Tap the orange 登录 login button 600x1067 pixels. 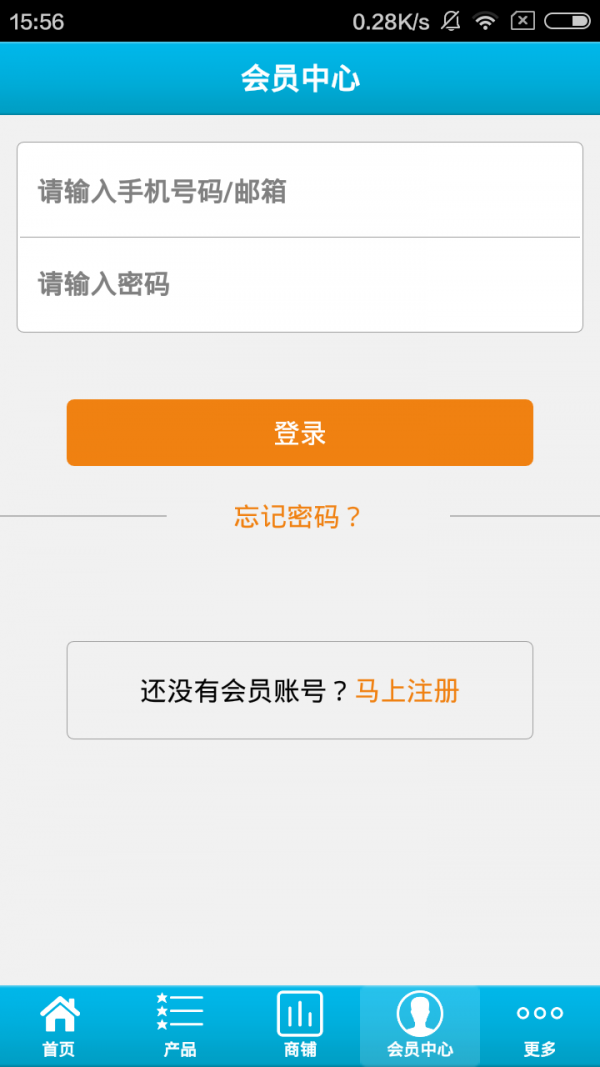point(300,433)
